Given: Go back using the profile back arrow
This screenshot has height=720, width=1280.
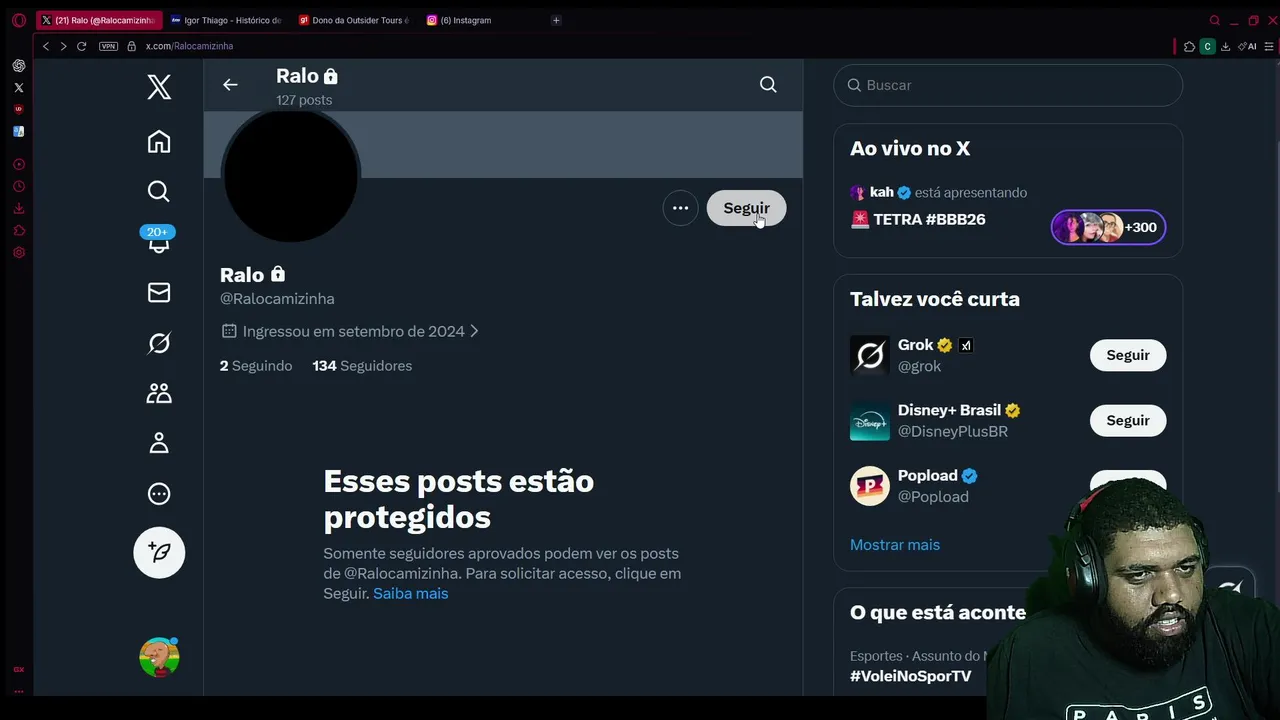Looking at the screenshot, I should [230, 85].
